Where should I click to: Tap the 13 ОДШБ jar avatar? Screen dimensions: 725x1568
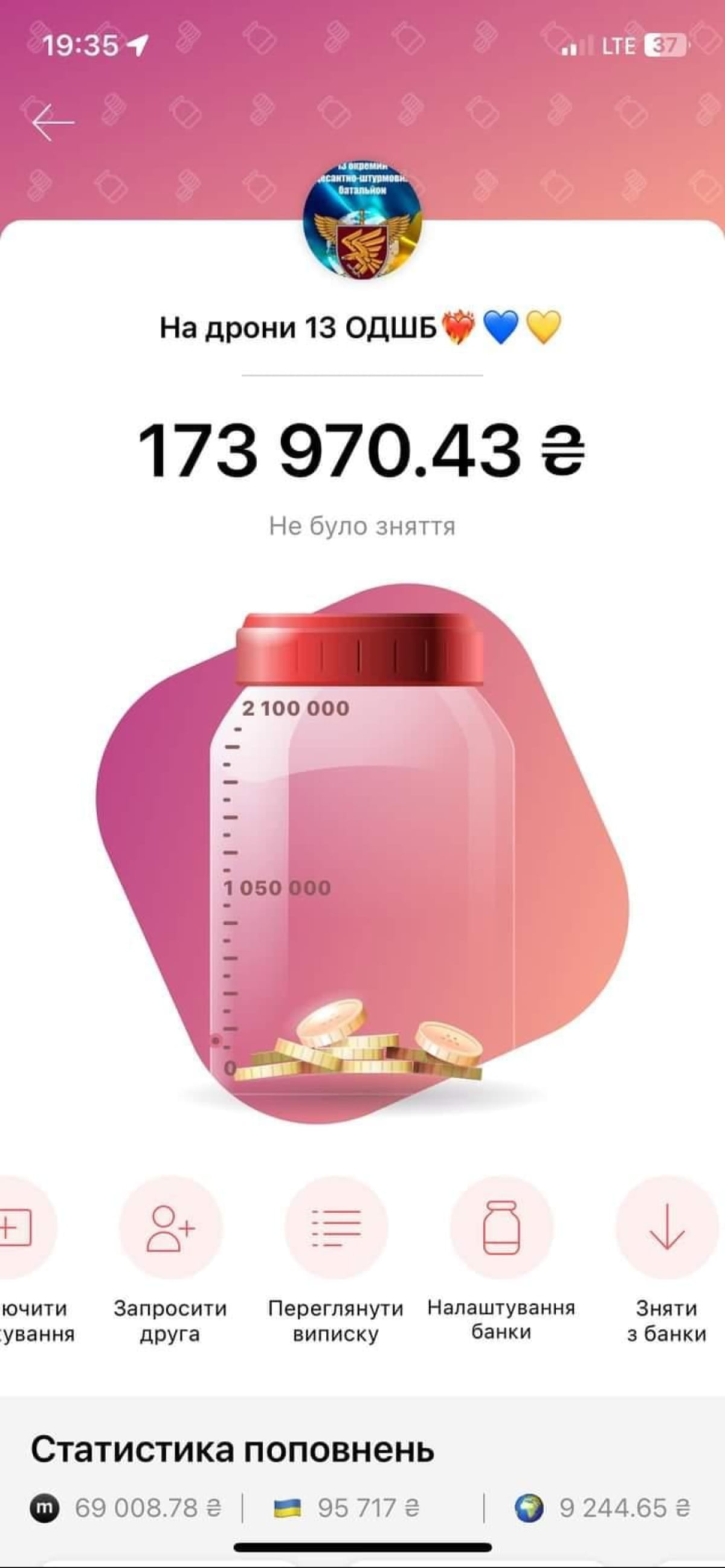(363, 220)
